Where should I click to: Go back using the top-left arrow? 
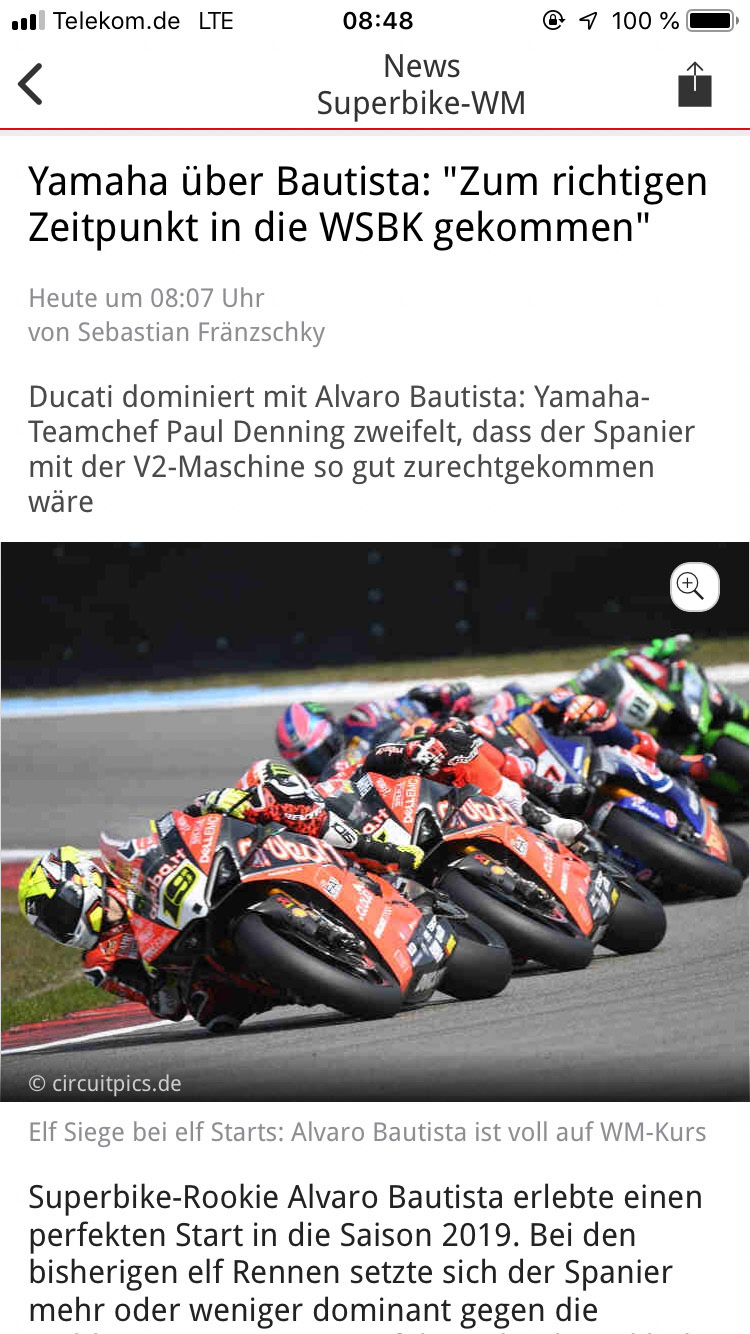(31, 84)
